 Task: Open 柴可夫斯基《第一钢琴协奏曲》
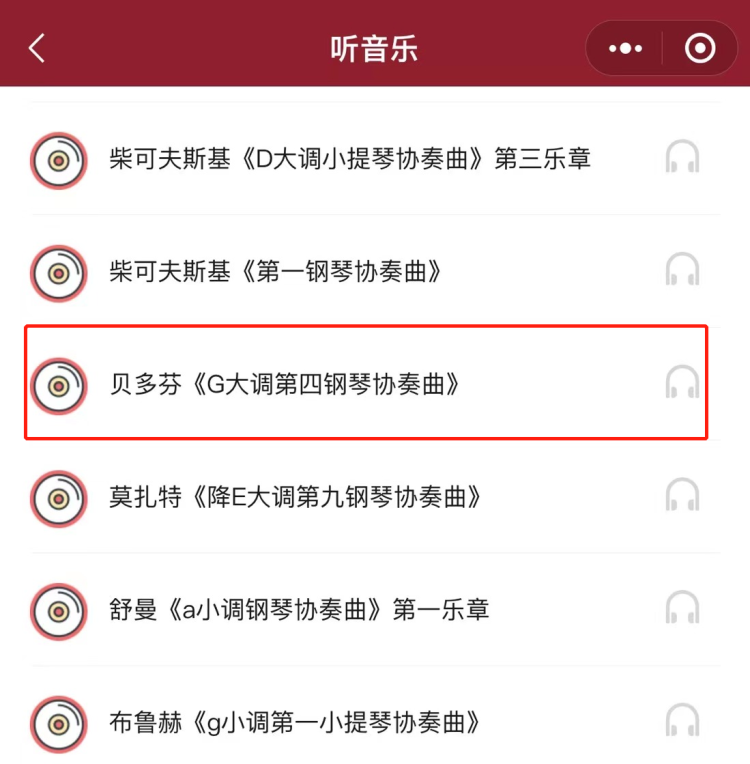click(276, 271)
